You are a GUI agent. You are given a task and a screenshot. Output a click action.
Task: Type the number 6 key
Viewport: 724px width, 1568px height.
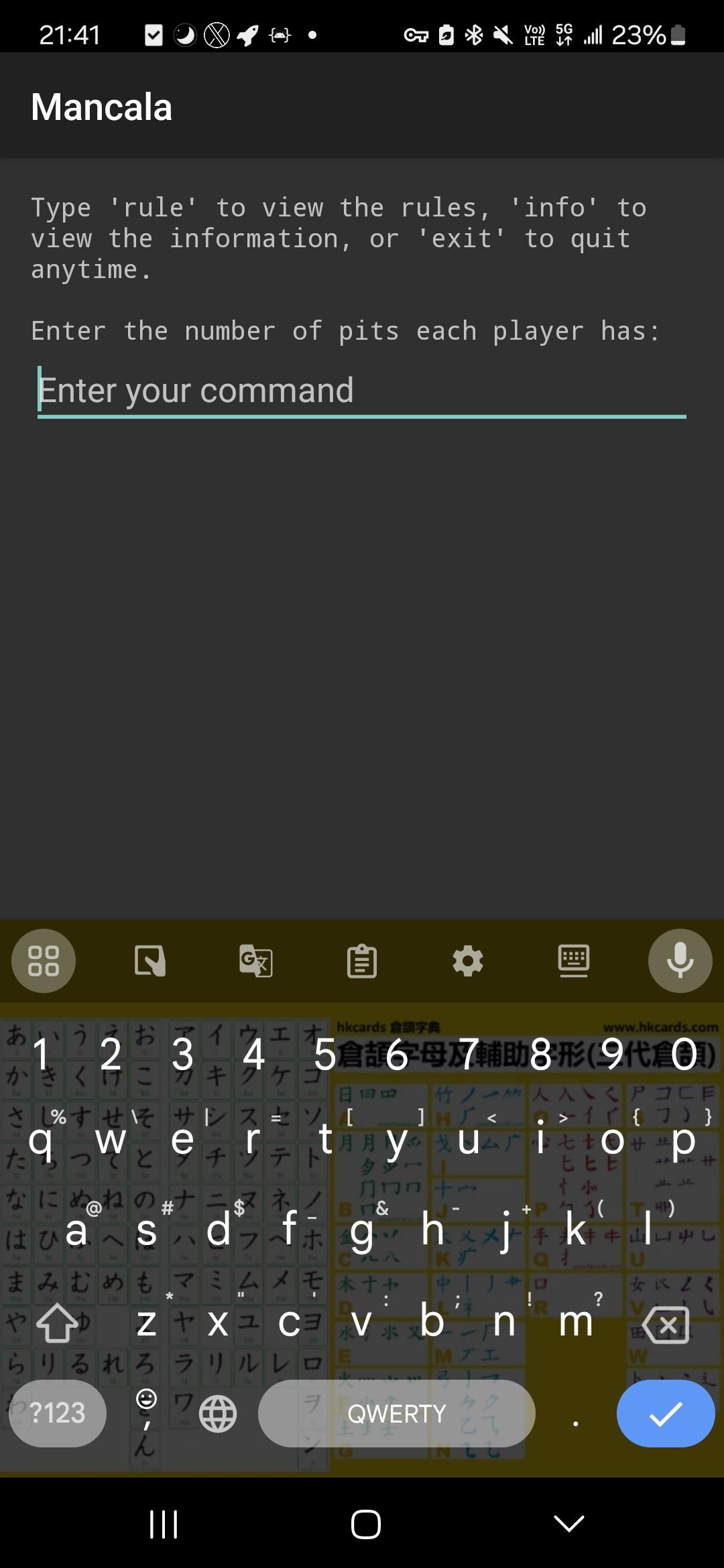pyautogui.click(x=397, y=1055)
